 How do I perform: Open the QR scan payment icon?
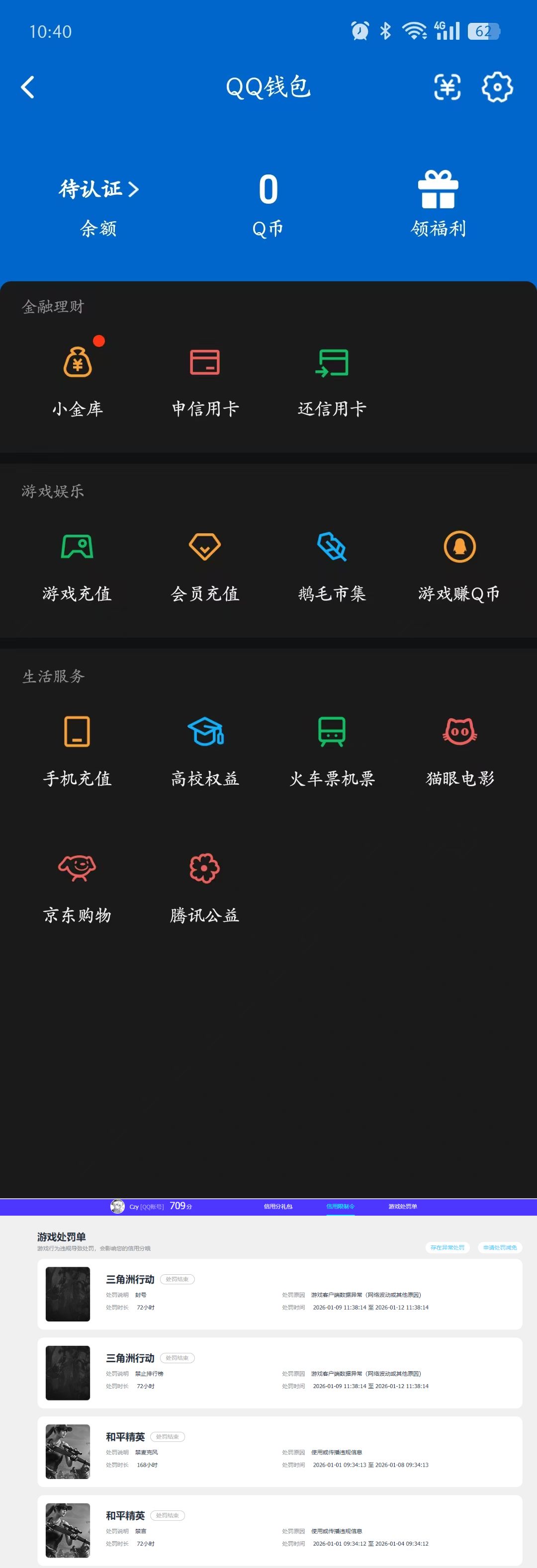[x=447, y=86]
